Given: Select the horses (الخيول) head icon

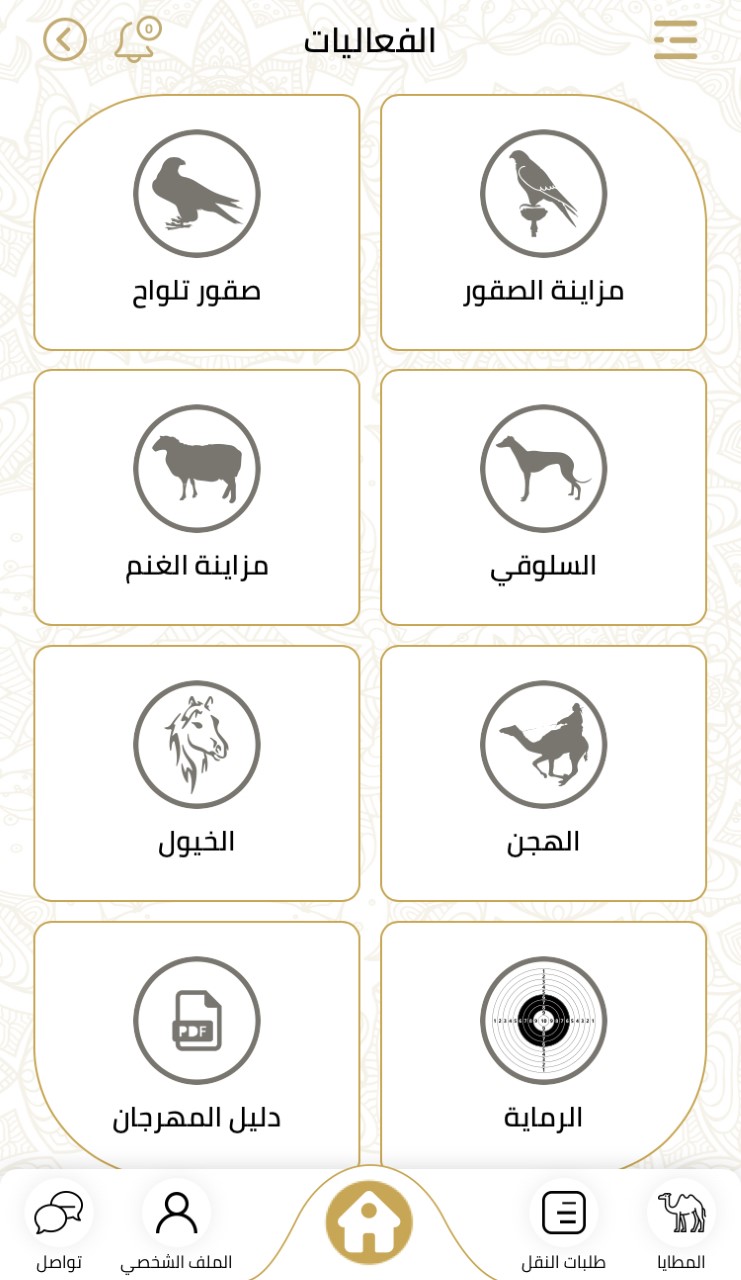Looking at the screenshot, I should 197,744.
